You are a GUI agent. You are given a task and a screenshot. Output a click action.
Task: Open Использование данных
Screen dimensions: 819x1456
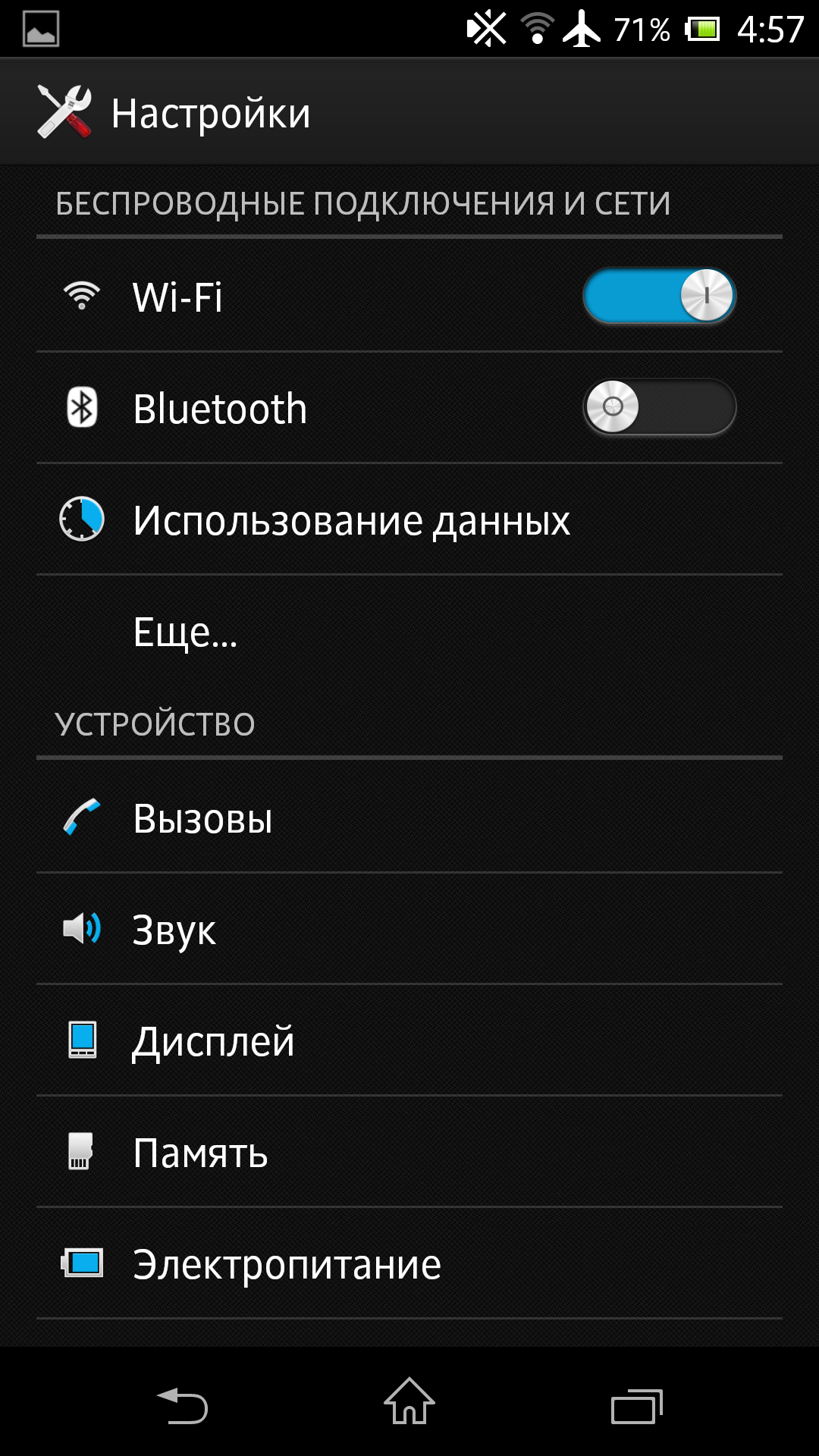pyautogui.click(x=409, y=519)
